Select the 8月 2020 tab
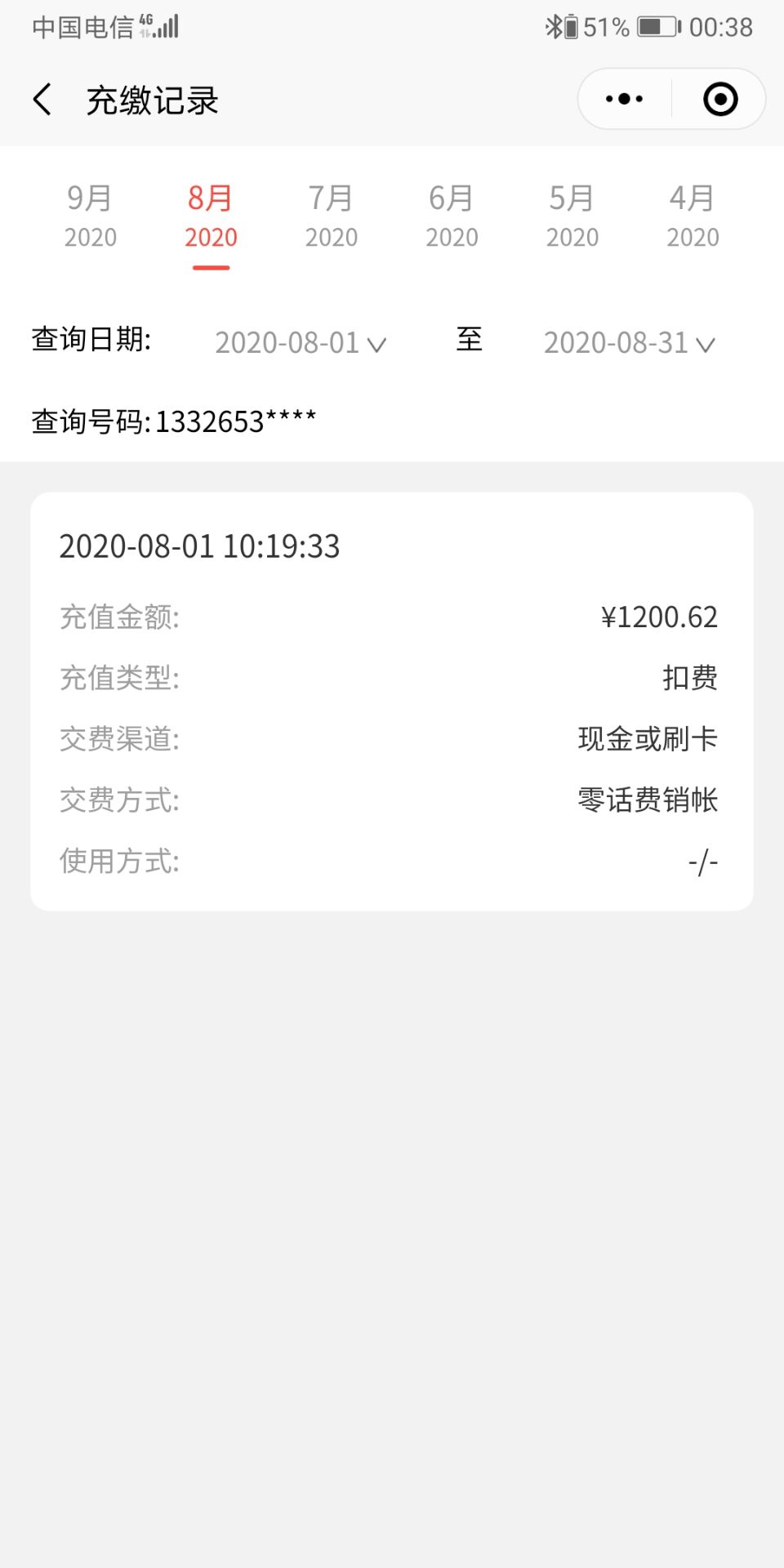The image size is (784, 1568). point(211,216)
